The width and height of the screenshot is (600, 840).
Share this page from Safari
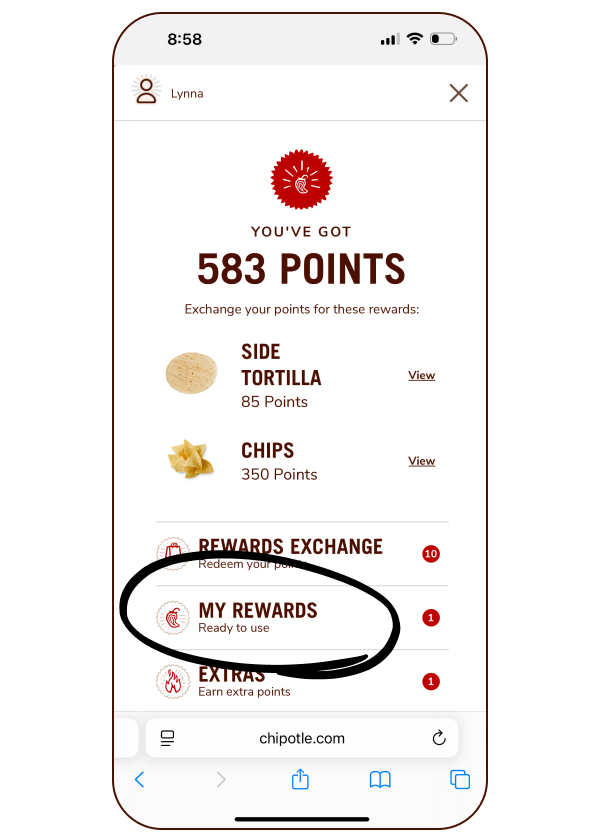click(300, 780)
